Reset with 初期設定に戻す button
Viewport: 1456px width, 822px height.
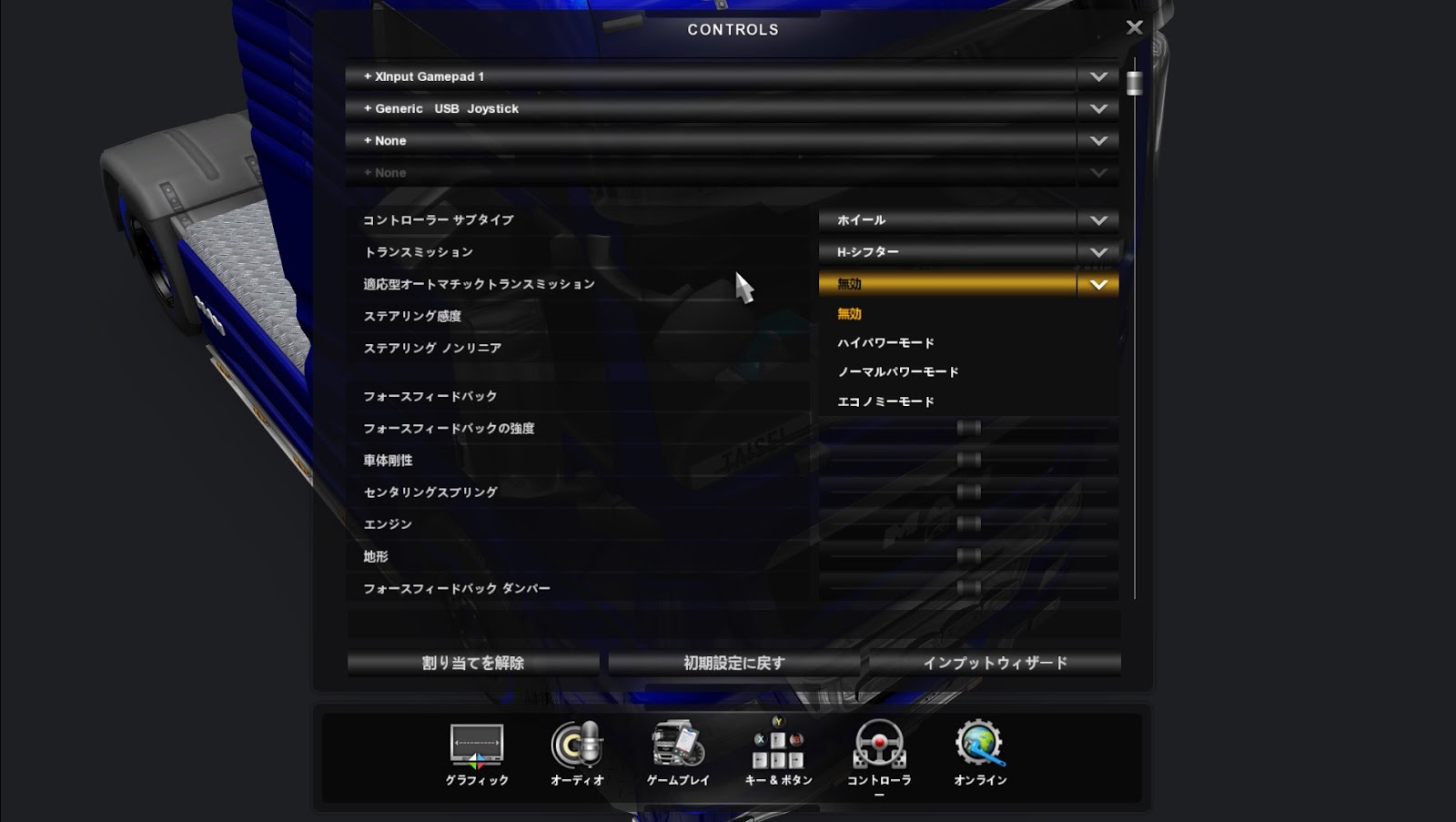pyautogui.click(x=733, y=663)
